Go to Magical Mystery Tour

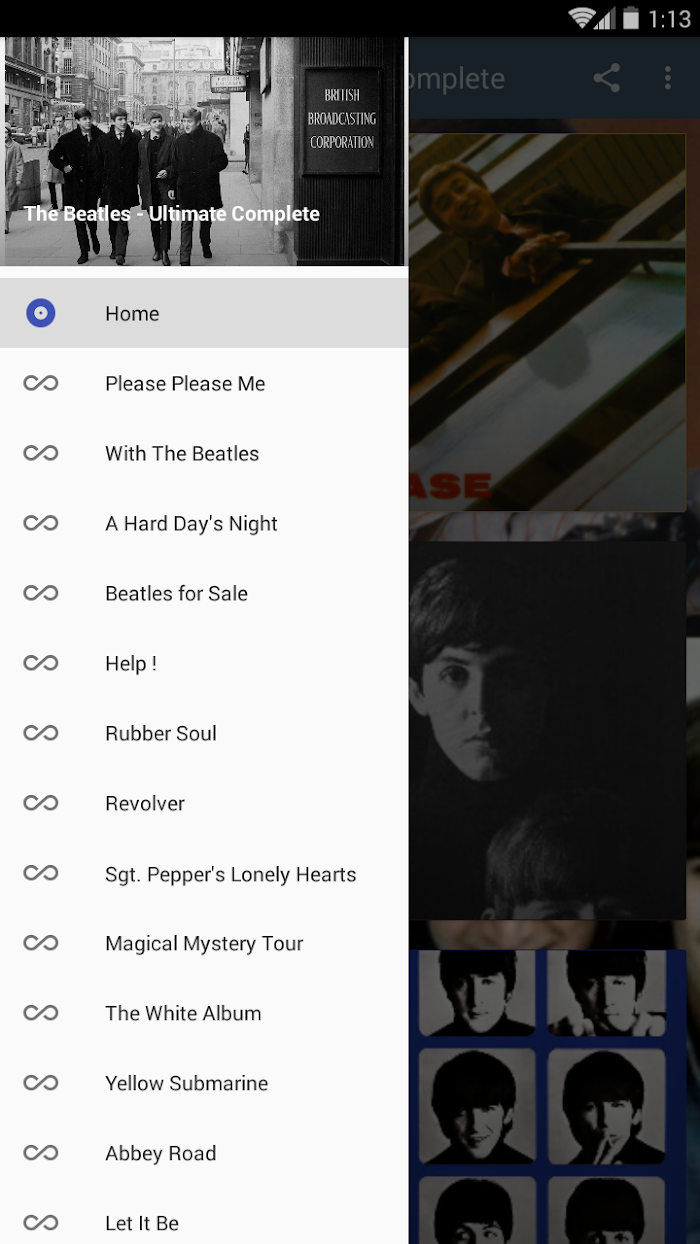click(204, 943)
